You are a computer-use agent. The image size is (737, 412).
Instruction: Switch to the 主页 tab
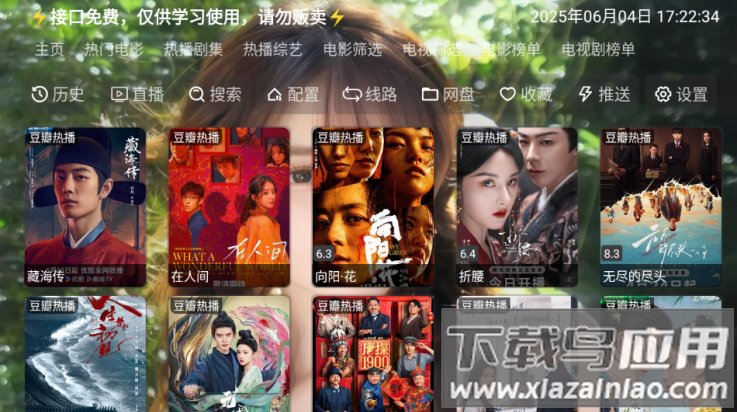49,49
